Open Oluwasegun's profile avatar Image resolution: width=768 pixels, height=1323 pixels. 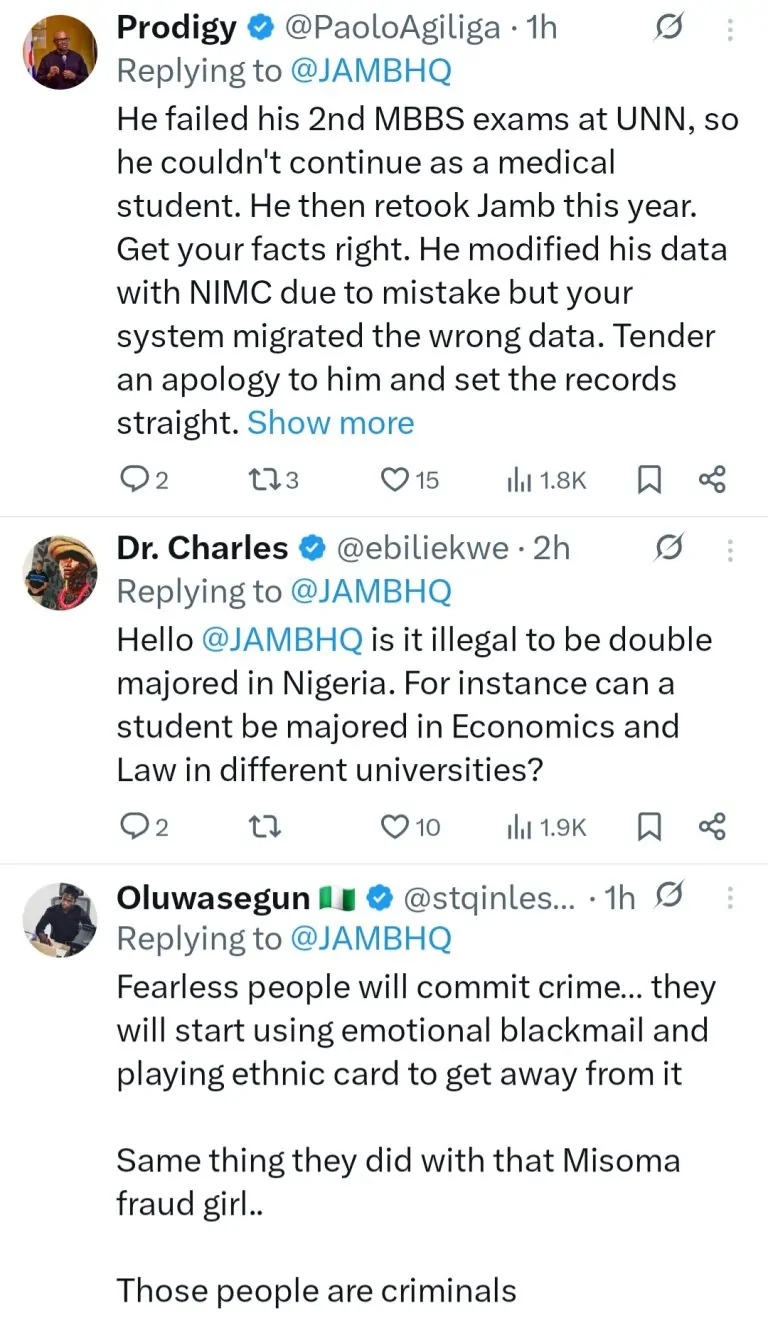(59, 916)
